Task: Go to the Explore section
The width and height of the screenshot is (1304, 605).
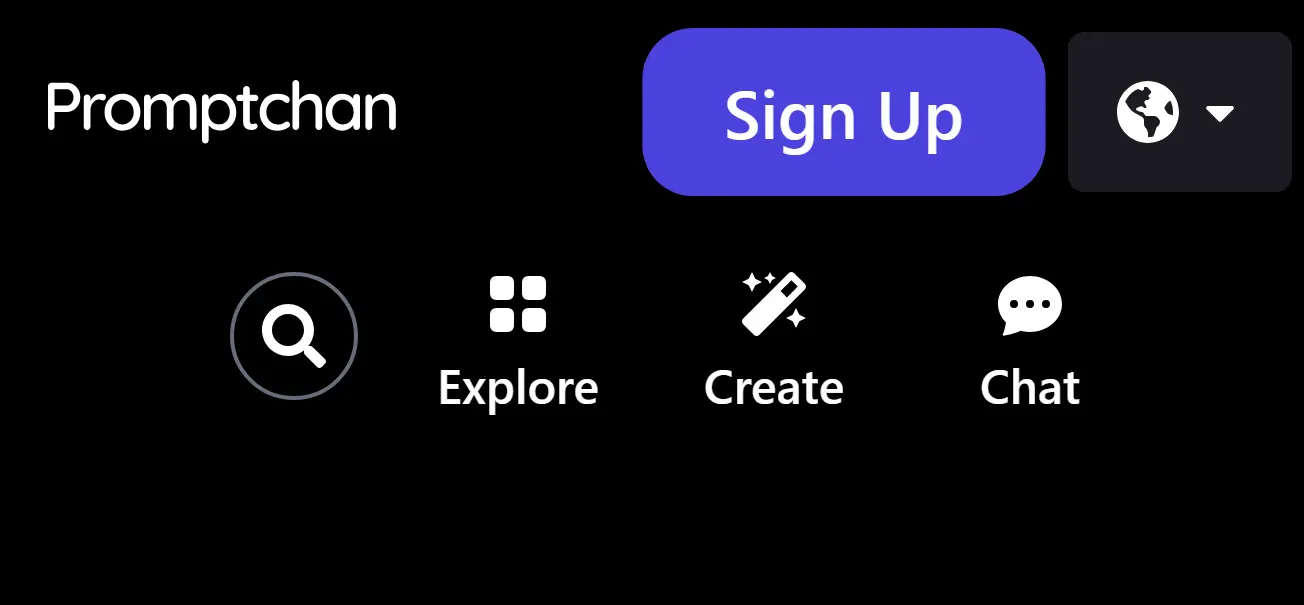Action: (x=518, y=343)
